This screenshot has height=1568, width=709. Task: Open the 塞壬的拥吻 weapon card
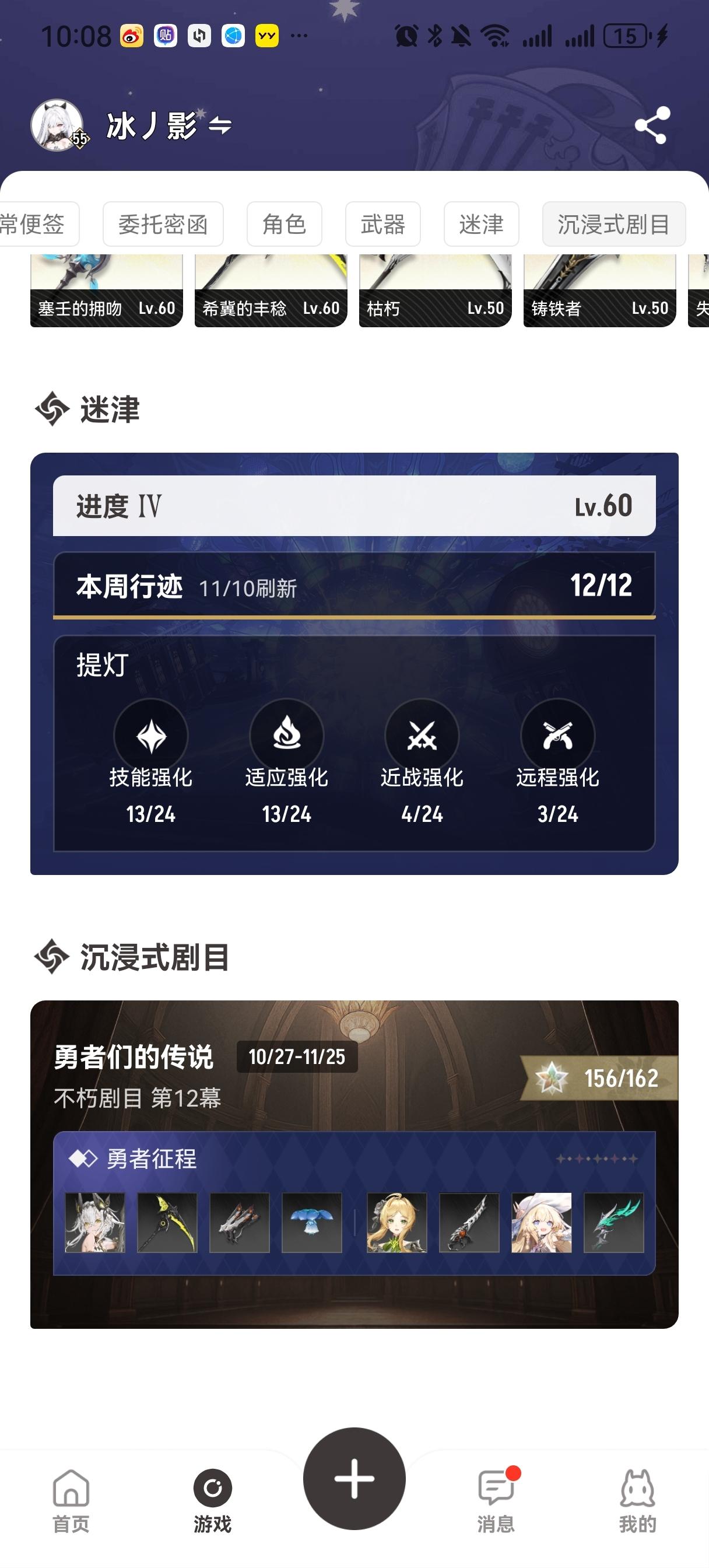[107, 293]
